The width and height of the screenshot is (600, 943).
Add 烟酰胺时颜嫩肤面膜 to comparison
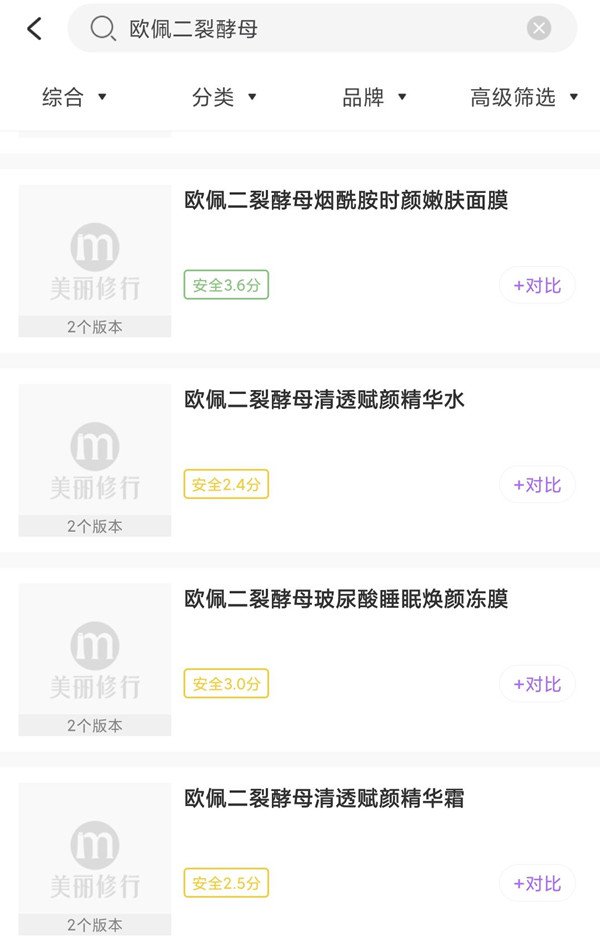point(537,286)
